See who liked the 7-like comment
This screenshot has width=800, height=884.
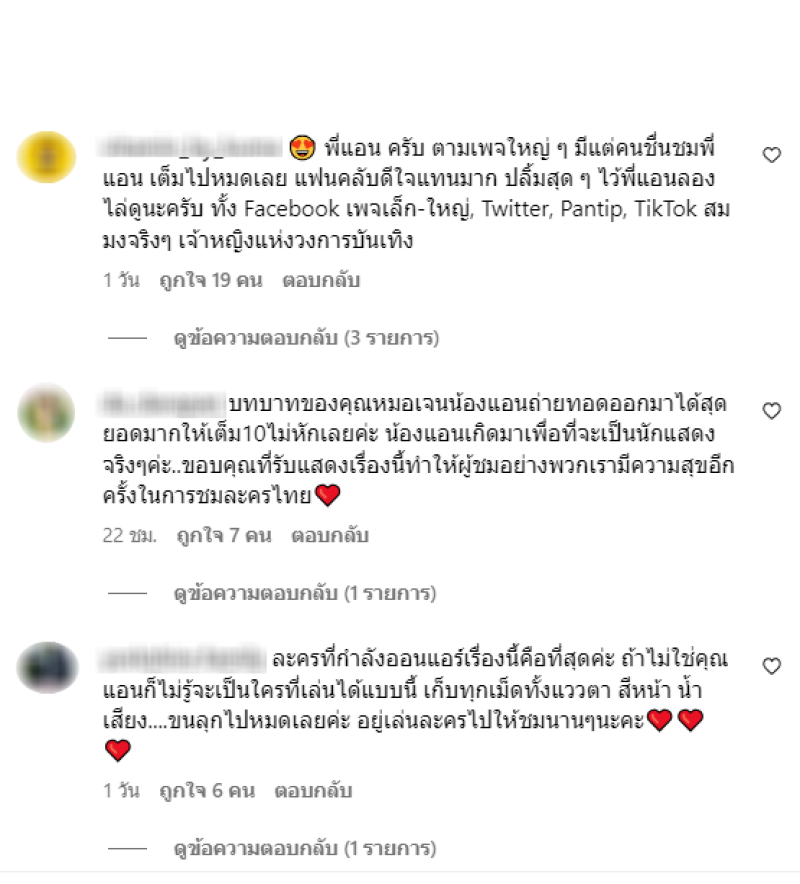[224, 536]
